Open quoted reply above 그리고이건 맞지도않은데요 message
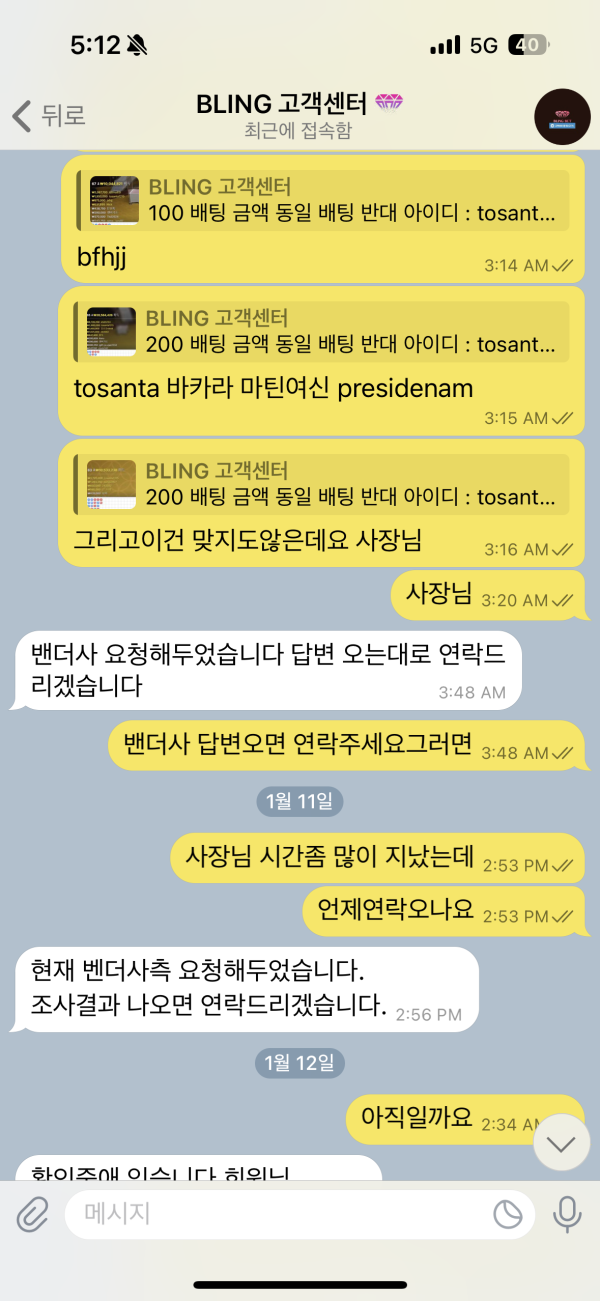The width and height of the screenshot is (600, 1301). pyautogui.click(x=322, y=484)
